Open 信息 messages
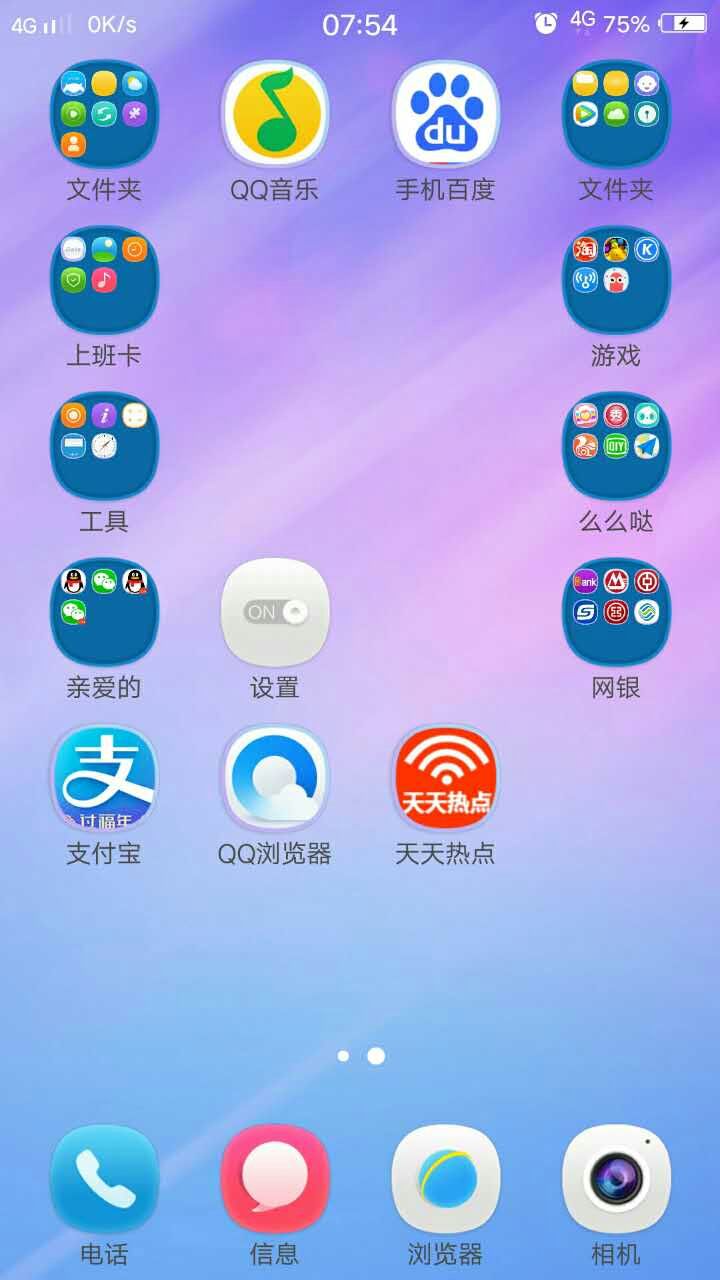Screen dimensions: 720x1280 pos(275,1180)
